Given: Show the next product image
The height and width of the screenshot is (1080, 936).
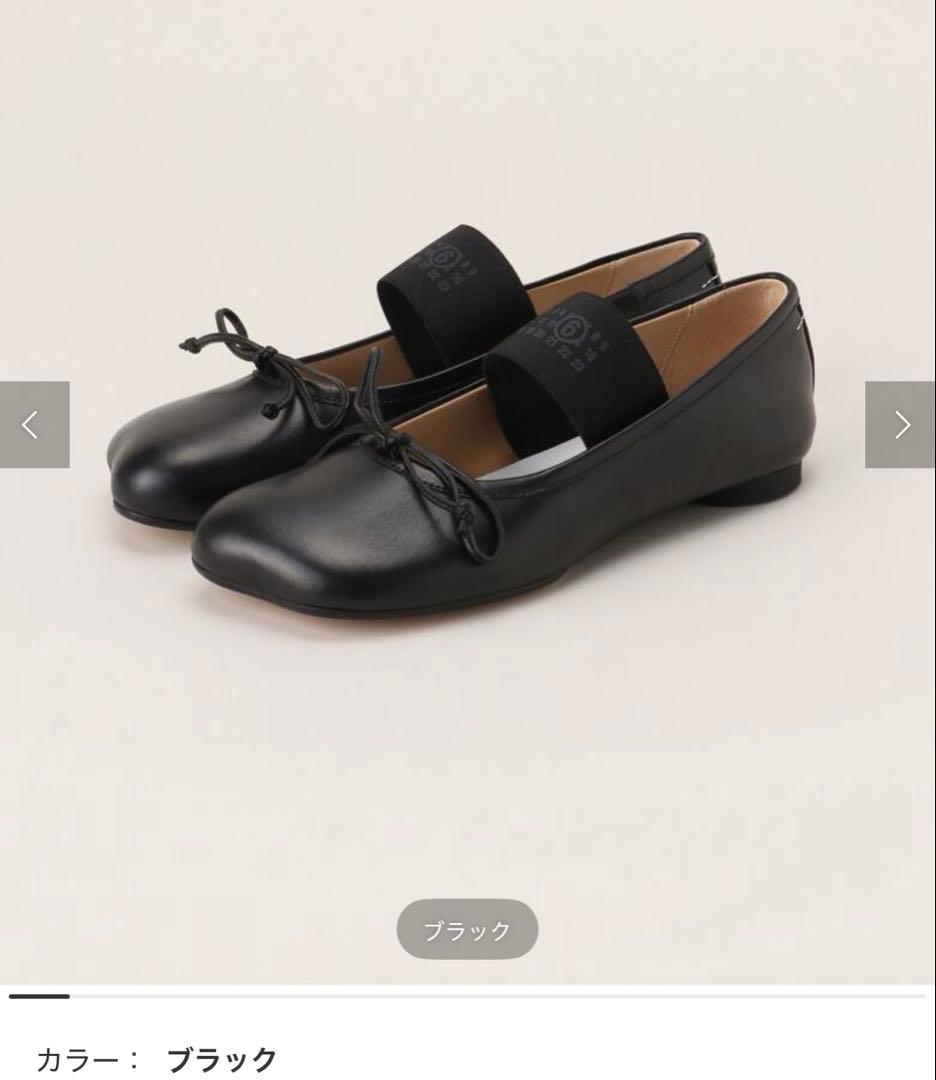Looking at the screenshot, I should [900, 425].
